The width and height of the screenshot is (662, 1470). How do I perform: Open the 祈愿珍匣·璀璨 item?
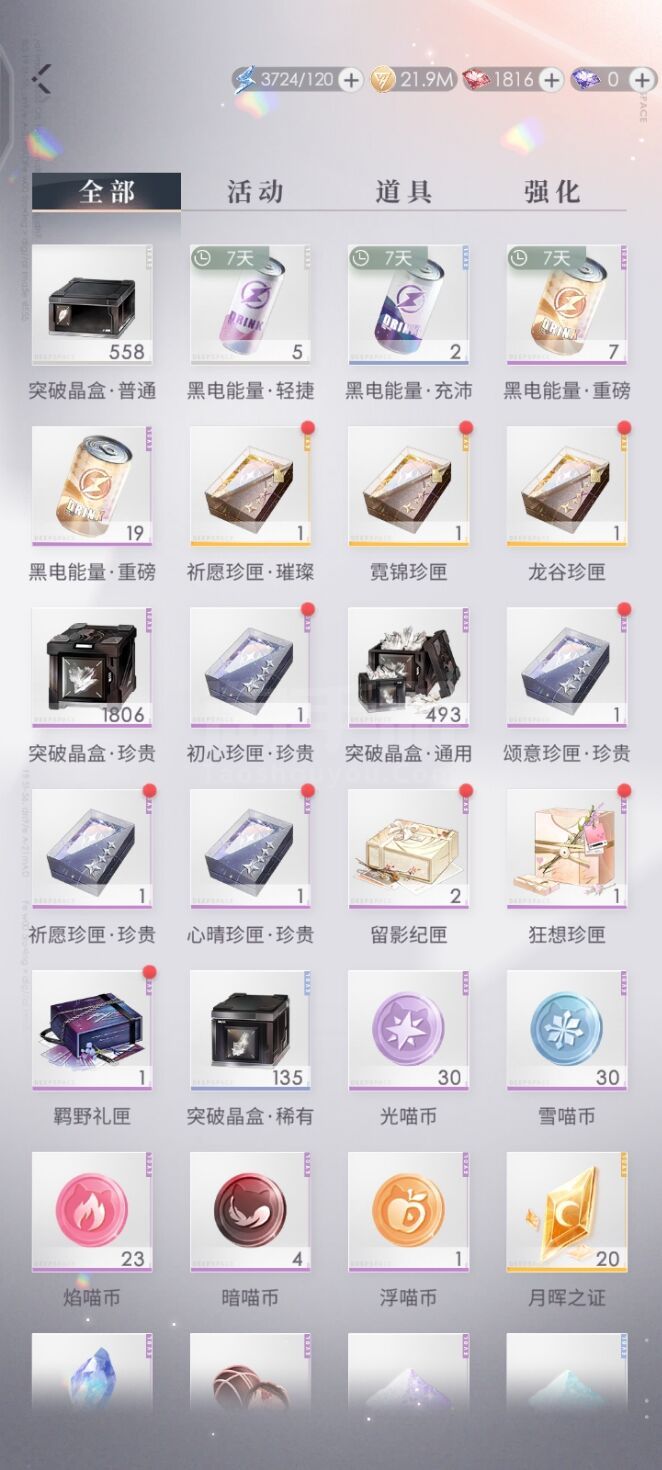[x=250, y=487]
